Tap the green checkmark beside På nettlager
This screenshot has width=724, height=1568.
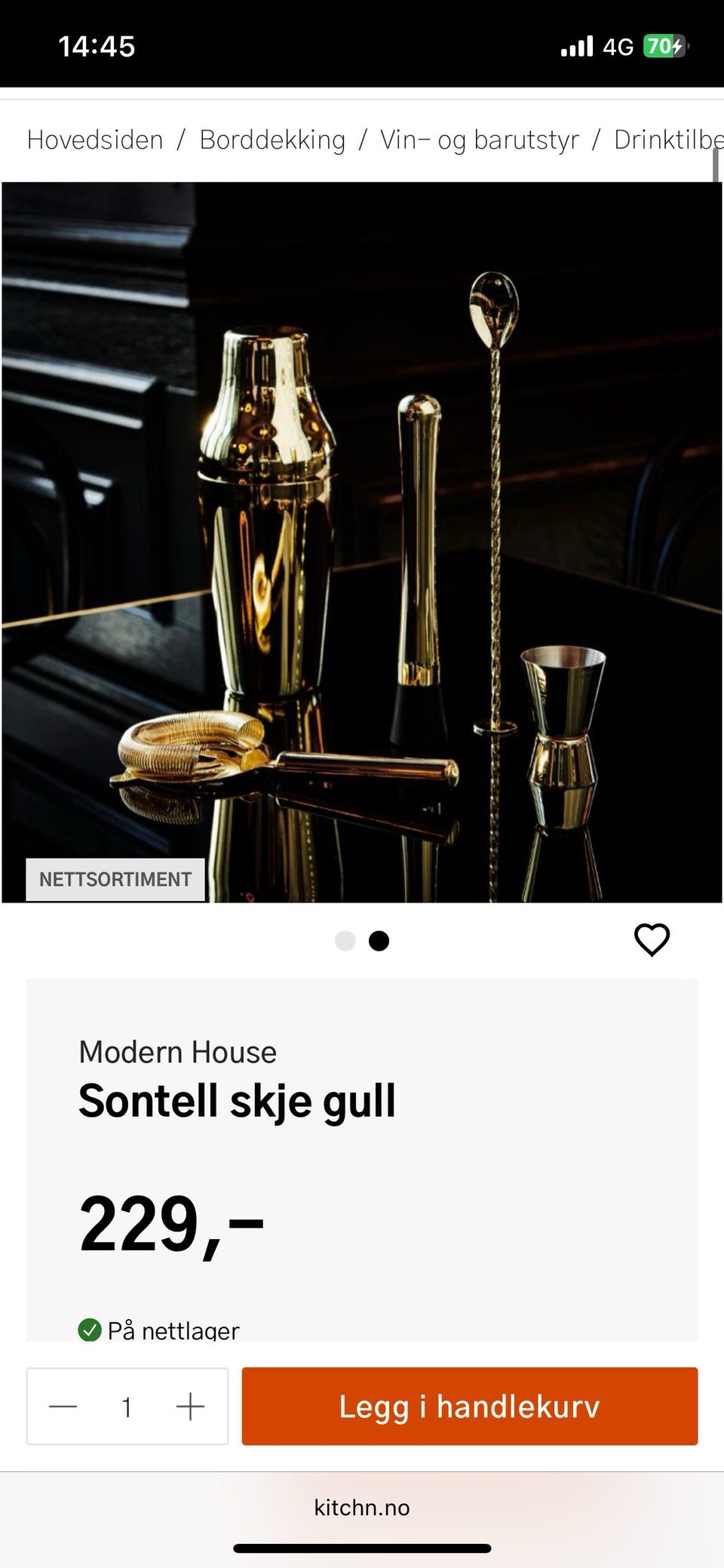coord(90,1330)
